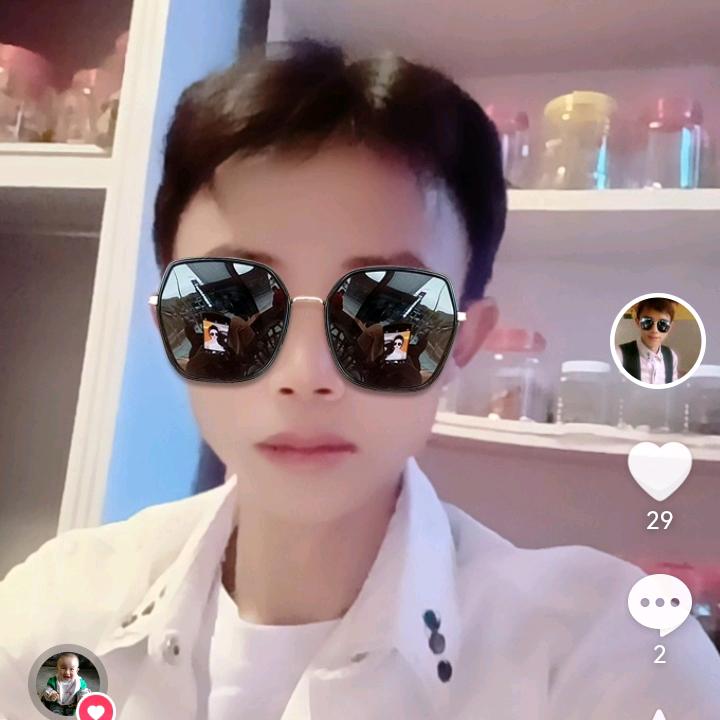Open the comments speech bubble
Viewport: 720px width, 720px height.
pos(659,604)
